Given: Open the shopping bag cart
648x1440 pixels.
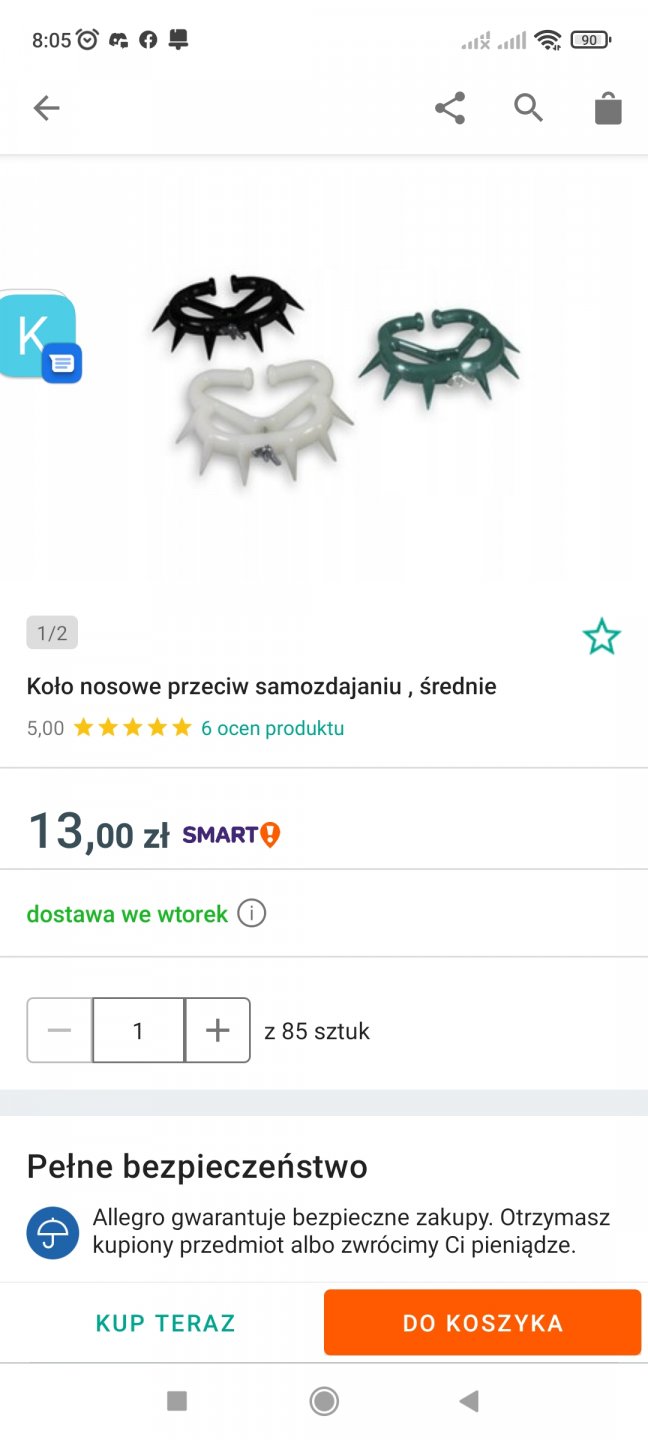Looking at the screenshot, I should pos(608,108).
